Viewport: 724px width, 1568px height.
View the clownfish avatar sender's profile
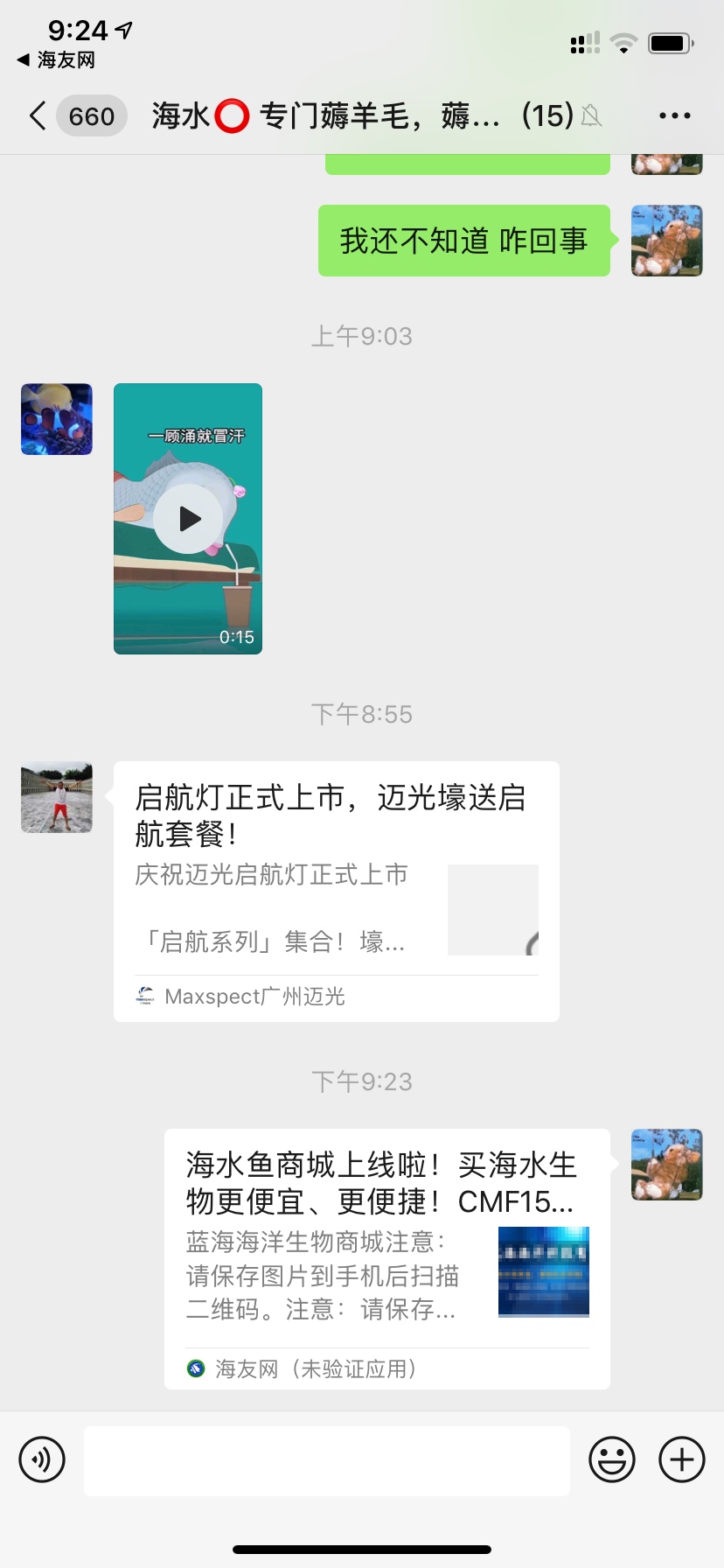(57, 419)
